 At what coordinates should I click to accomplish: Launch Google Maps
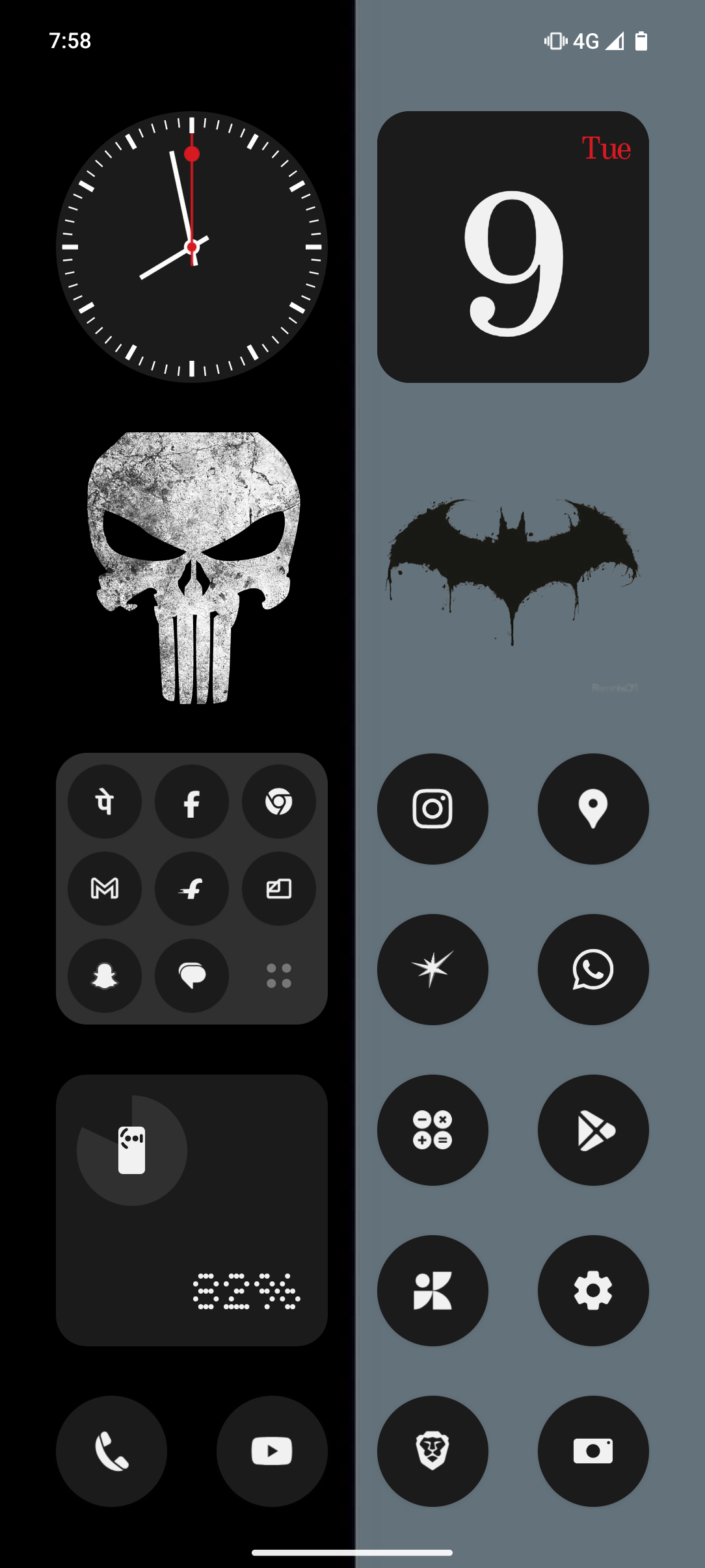[x=592, y=809]
